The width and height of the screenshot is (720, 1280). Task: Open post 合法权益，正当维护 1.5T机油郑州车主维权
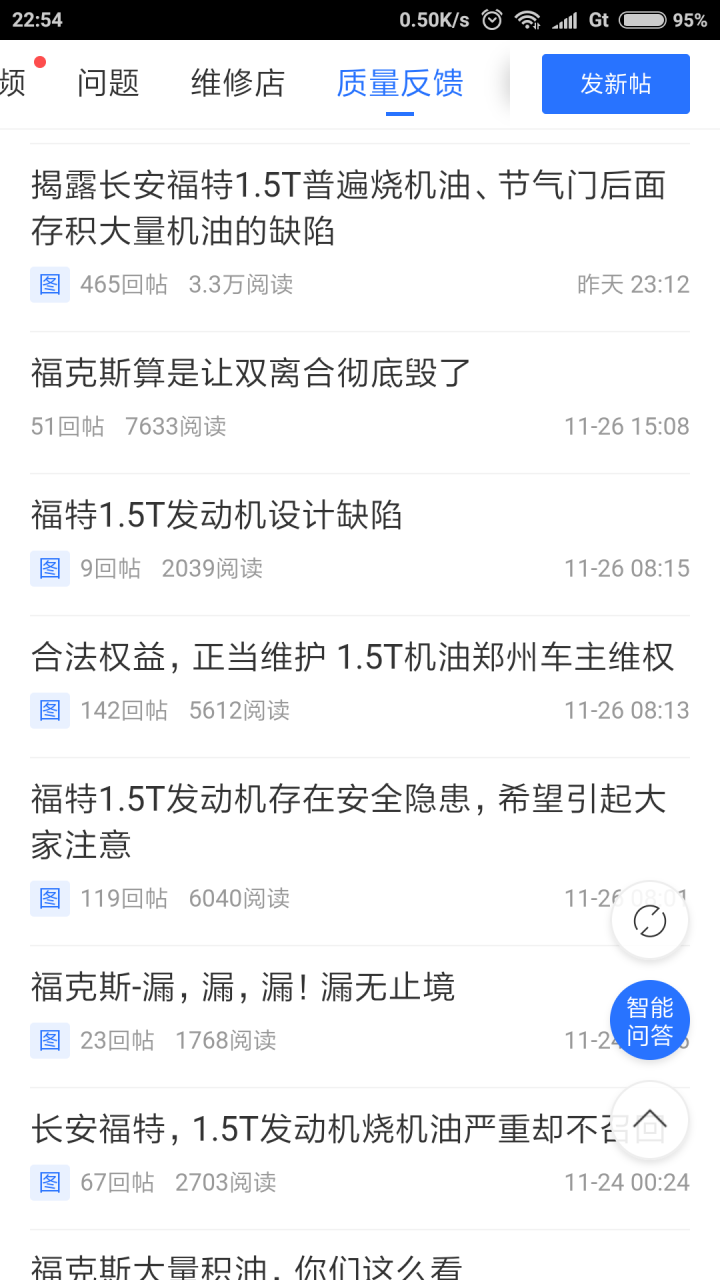click(x=360, y=686)
